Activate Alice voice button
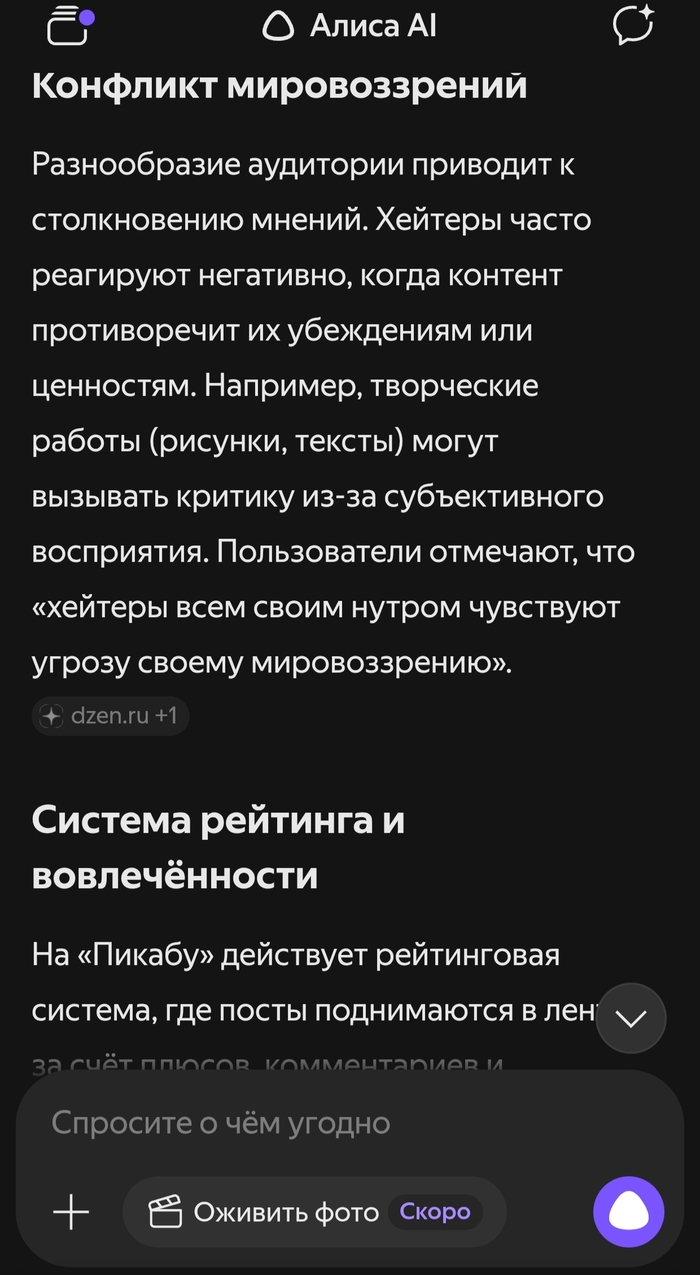 pyautogui.click(x=628, y=1212)
